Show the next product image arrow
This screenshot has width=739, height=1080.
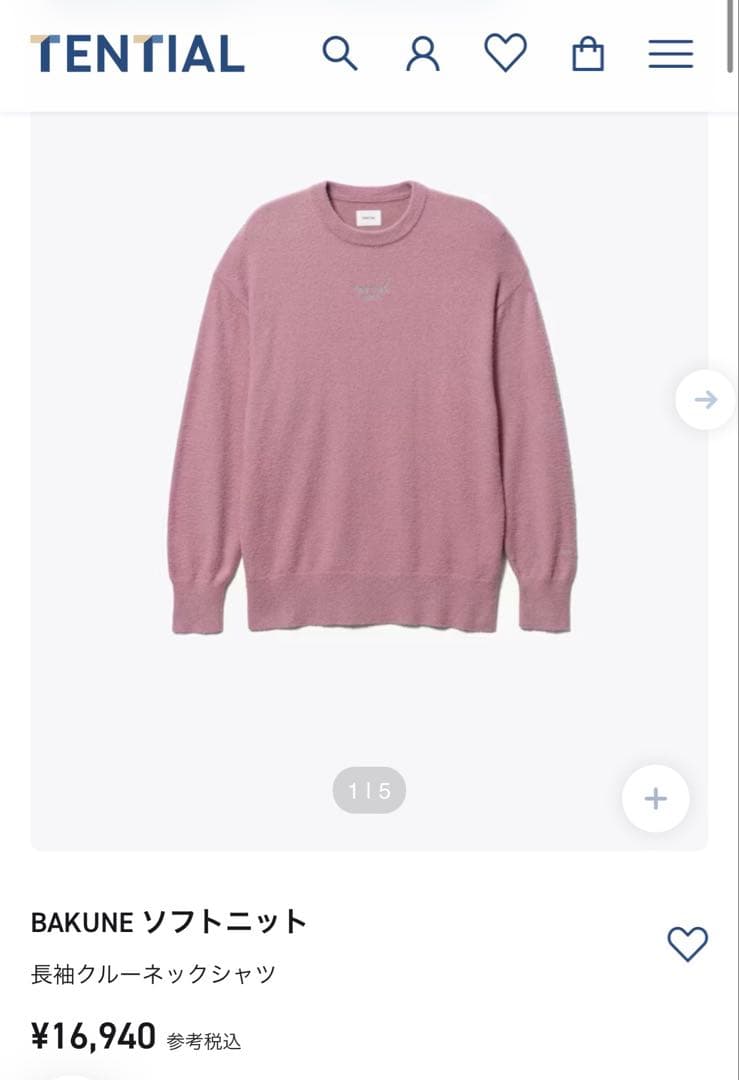point(705,400)
